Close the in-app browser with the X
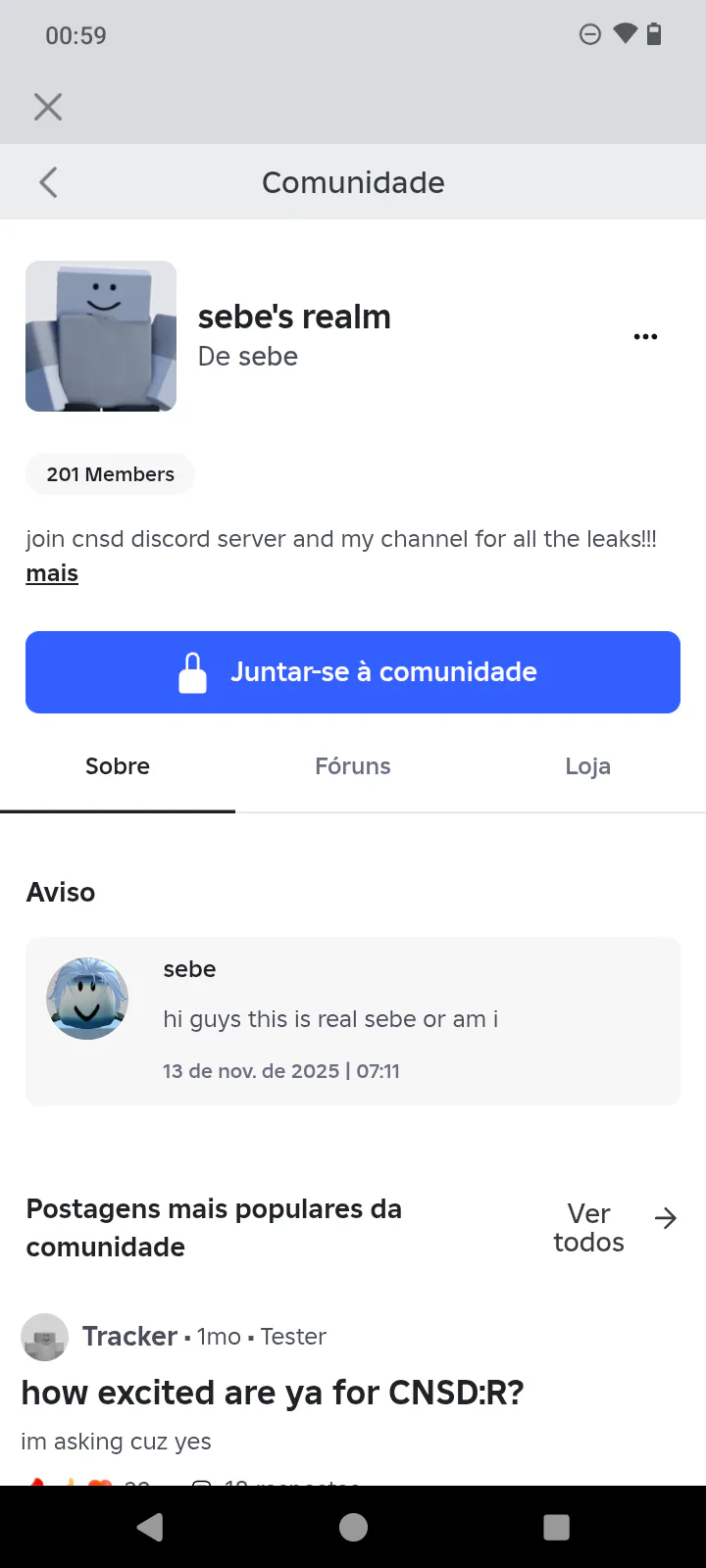Screen dimensions: 706x1568 pos(48,107)
